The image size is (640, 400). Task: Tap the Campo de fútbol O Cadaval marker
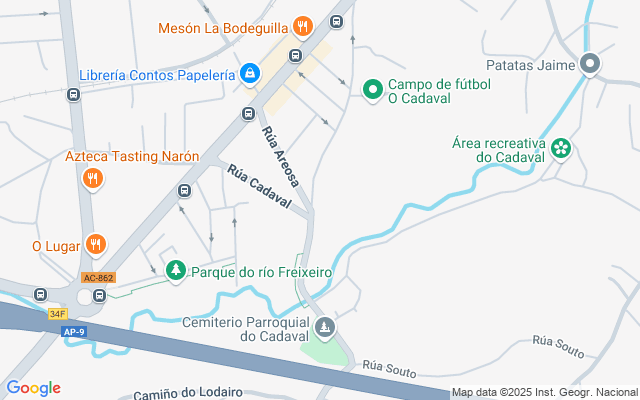coord(373,91)
